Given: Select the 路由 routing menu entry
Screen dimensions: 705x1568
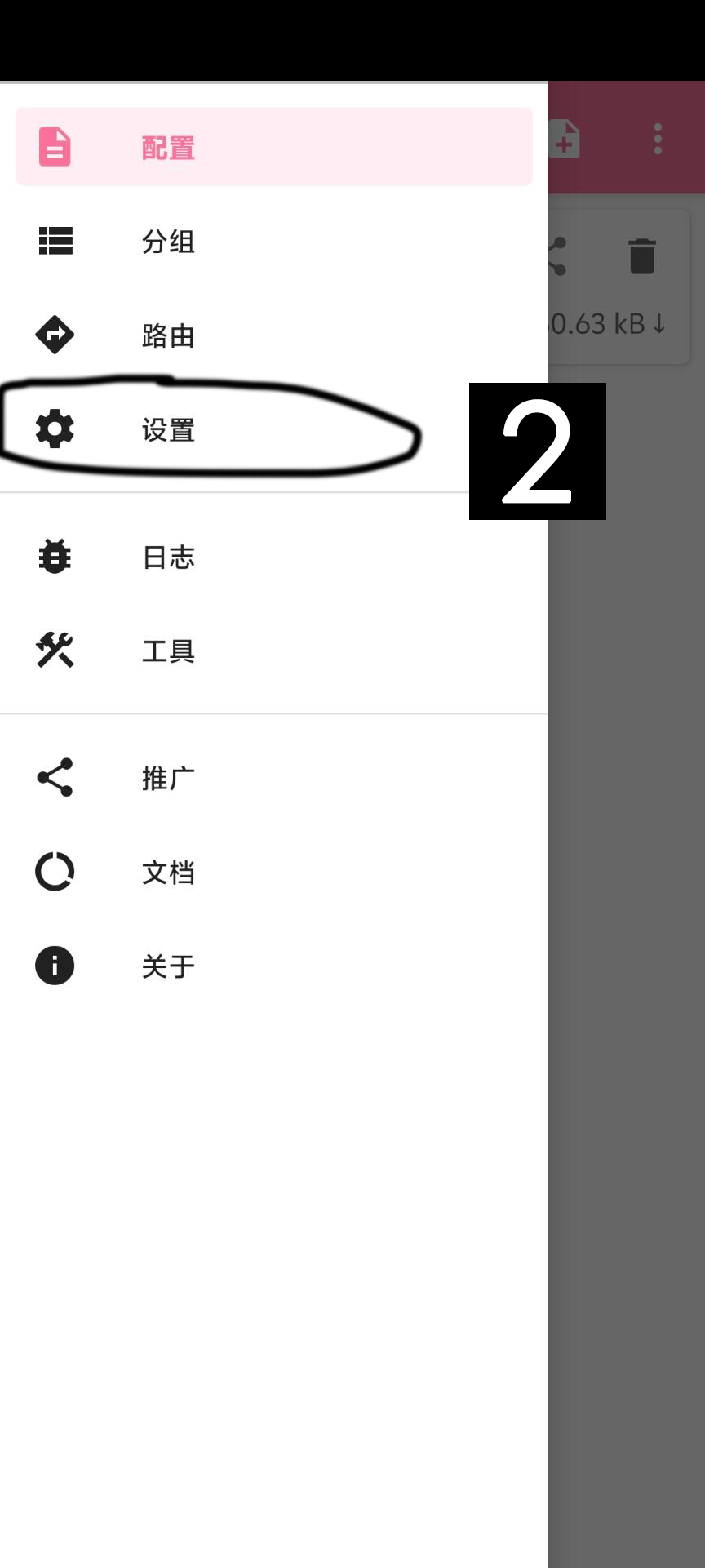Looking at the screenshot, I should [x=168, y=335].
